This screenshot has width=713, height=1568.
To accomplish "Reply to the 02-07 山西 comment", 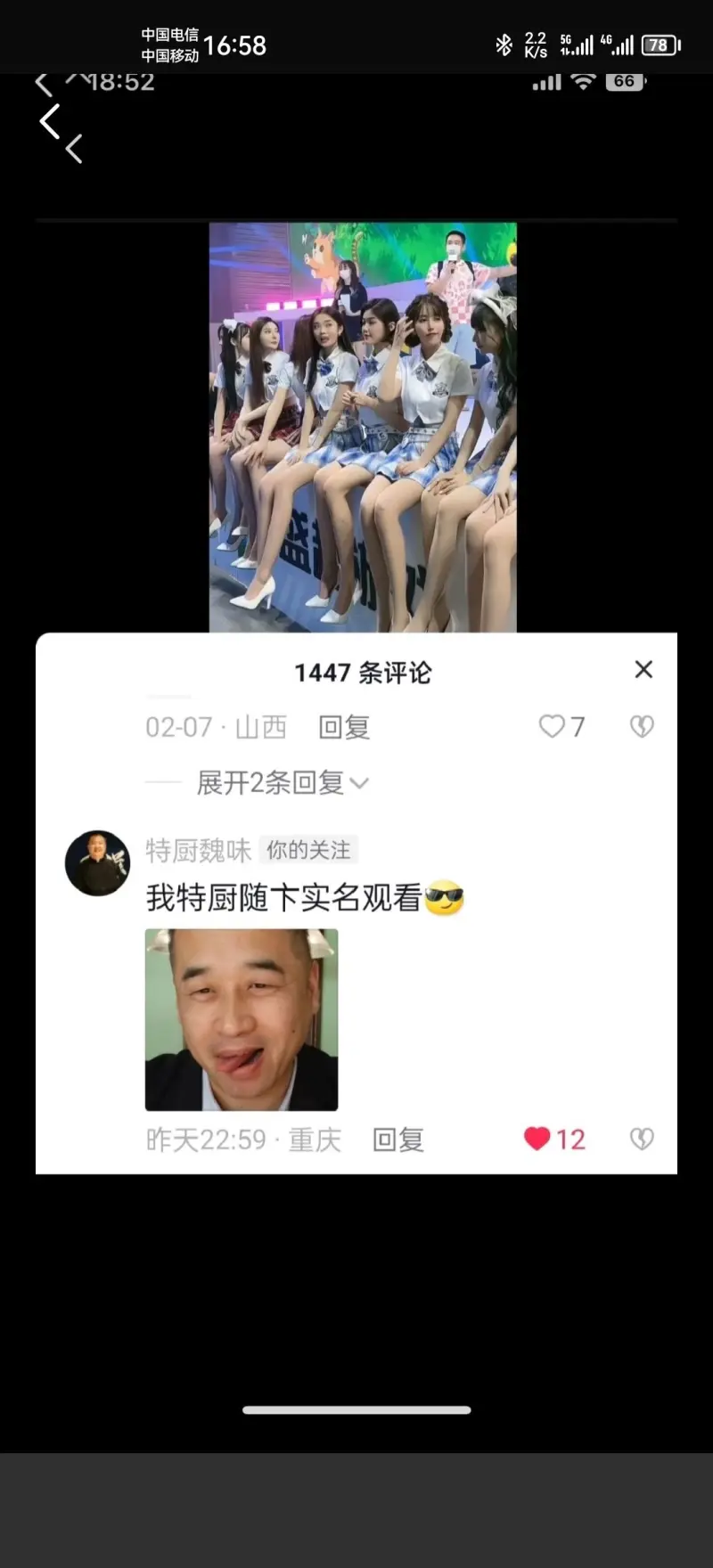I will (x=344, y=728).
